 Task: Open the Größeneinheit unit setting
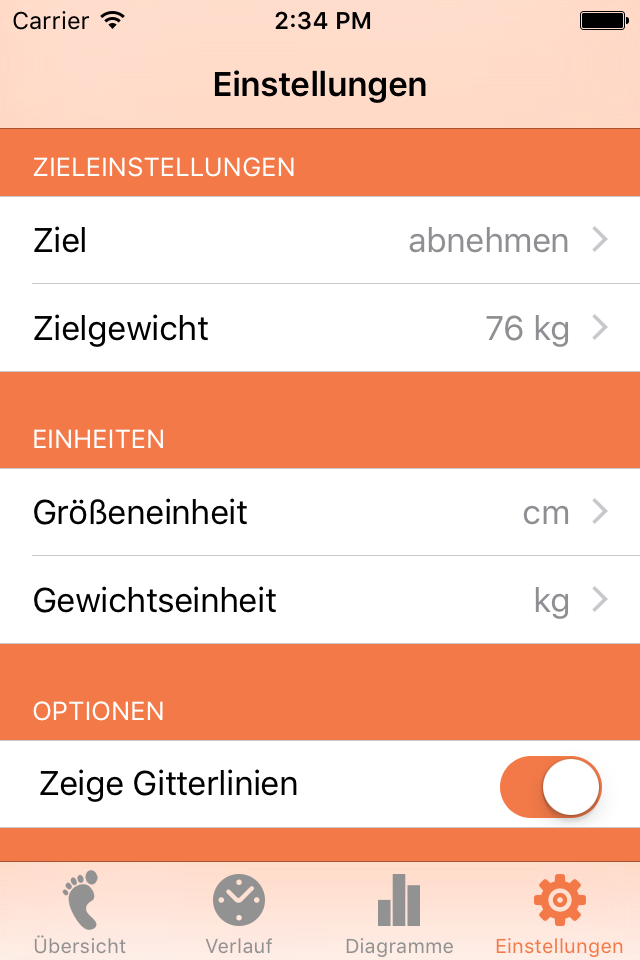tap(320, 512)
